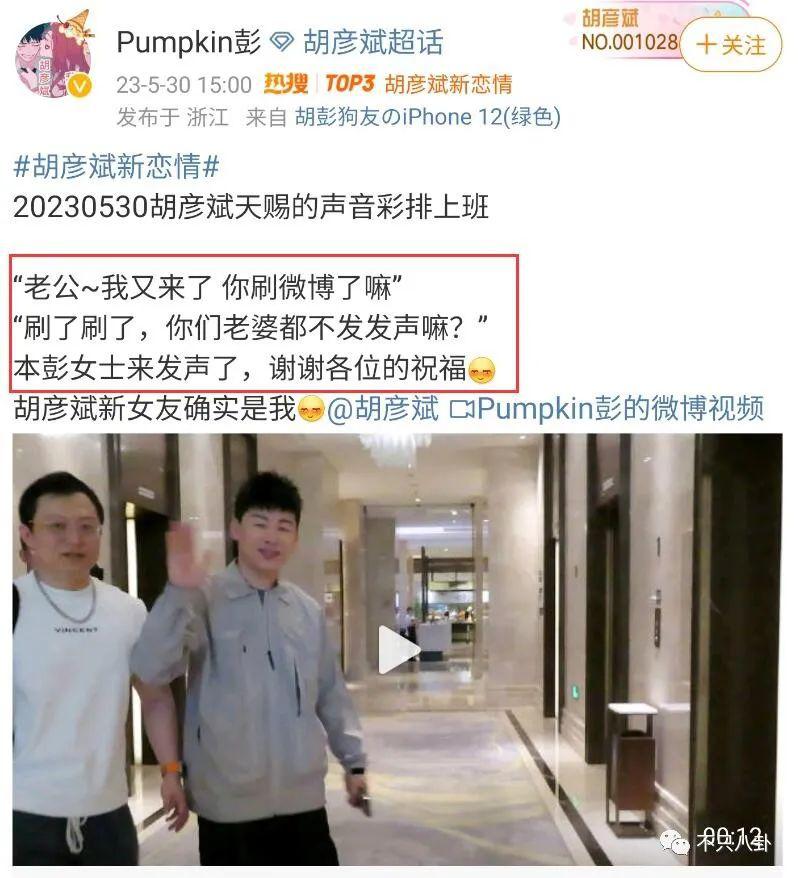This screenshot has height=878, width=798.
Task: Play the video in the post
Action: pos(399,650)
